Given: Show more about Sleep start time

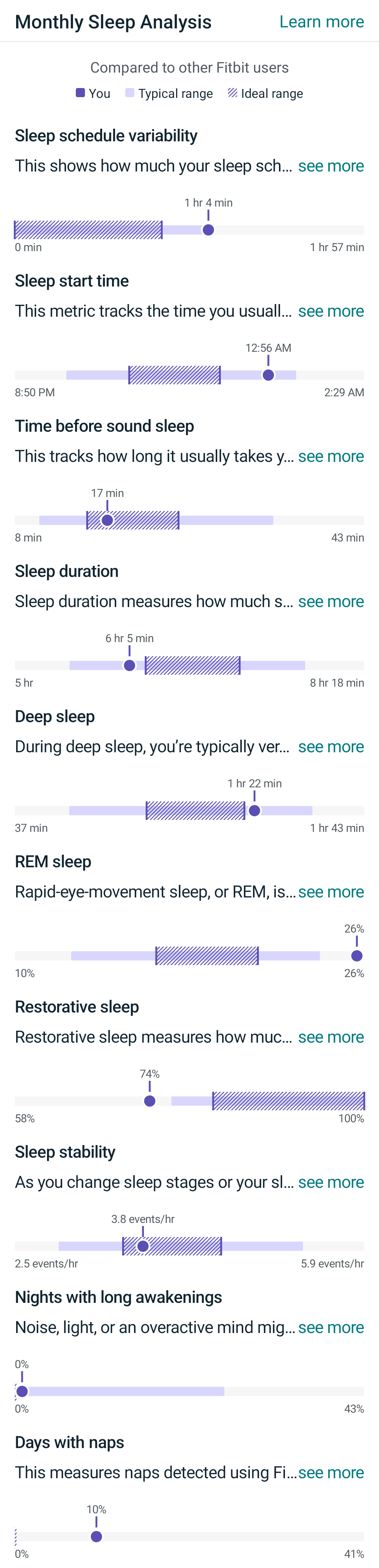Looking at the screenshot, I should click(330, 311).
